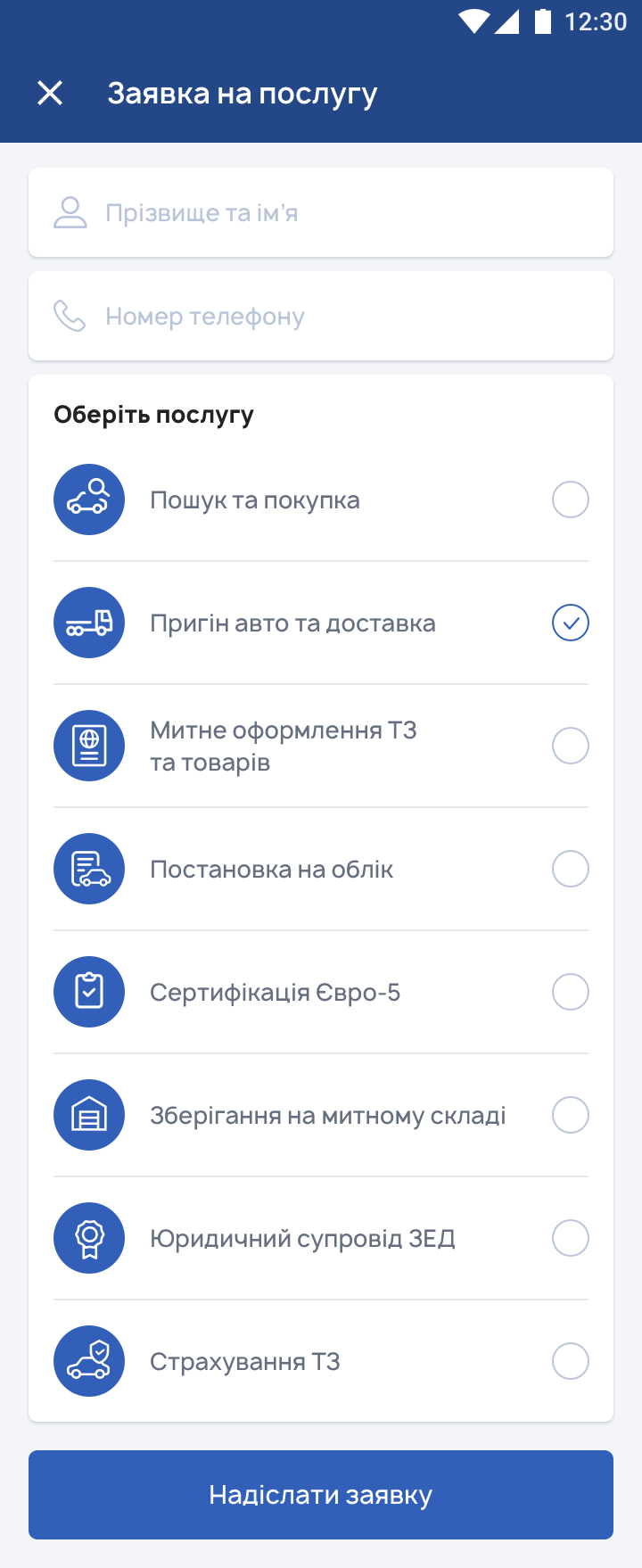642x1568 pixels.
Task: Deselect Пригін авто та доставка option
Action: coord(570,623)
